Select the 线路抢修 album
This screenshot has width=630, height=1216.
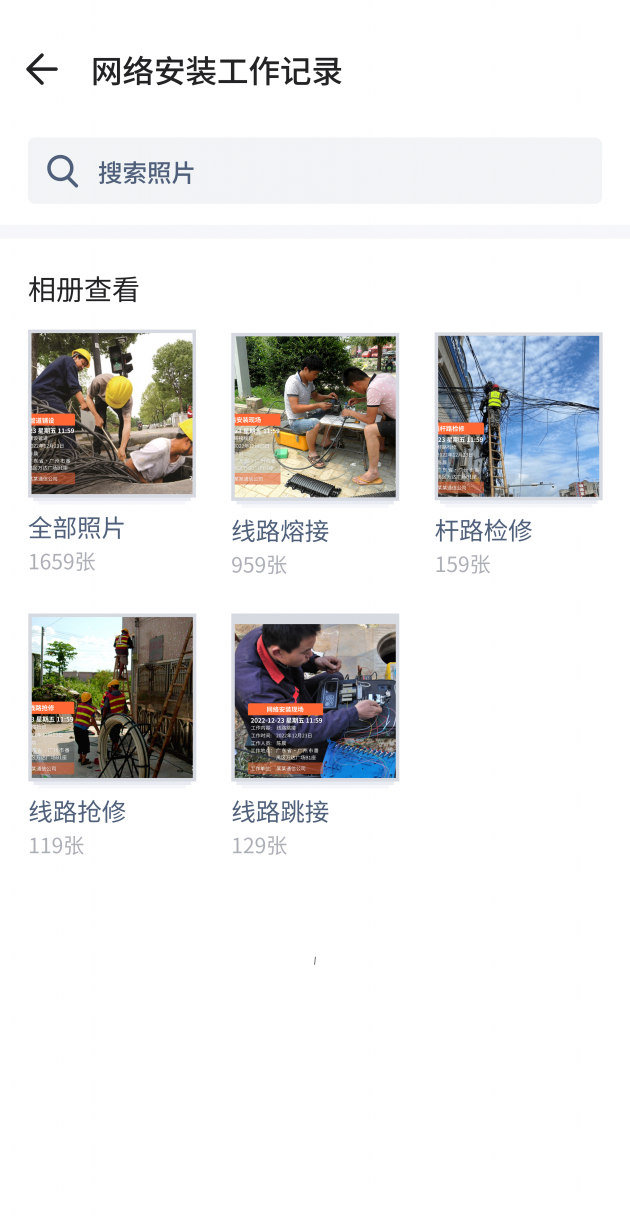pos(112,697)
